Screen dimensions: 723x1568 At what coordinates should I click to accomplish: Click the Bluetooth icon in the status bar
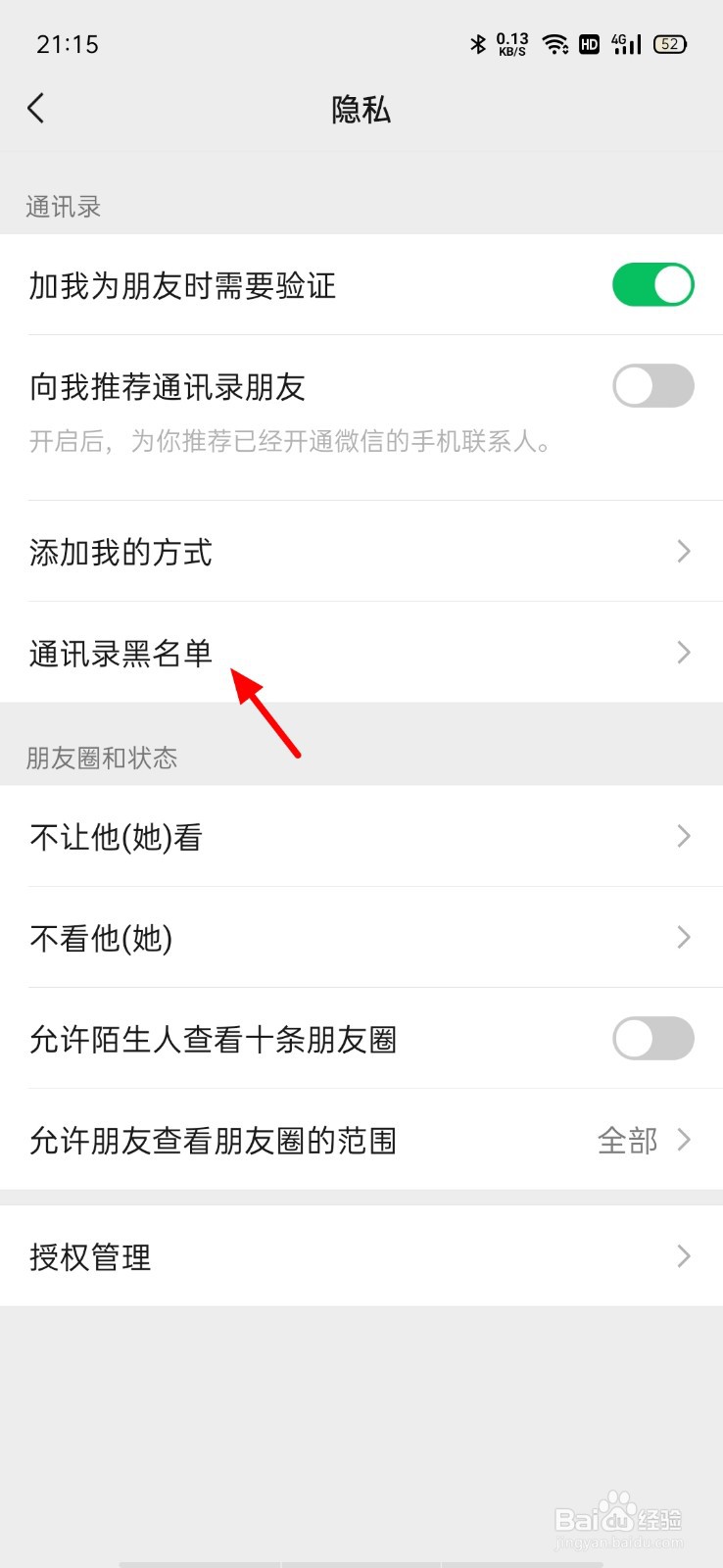point(478,43)
